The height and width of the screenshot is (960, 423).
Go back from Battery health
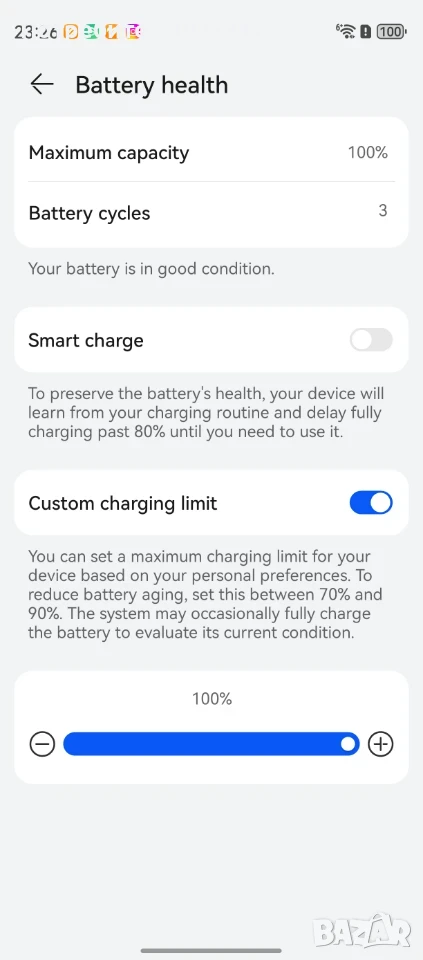pos(42,84)
